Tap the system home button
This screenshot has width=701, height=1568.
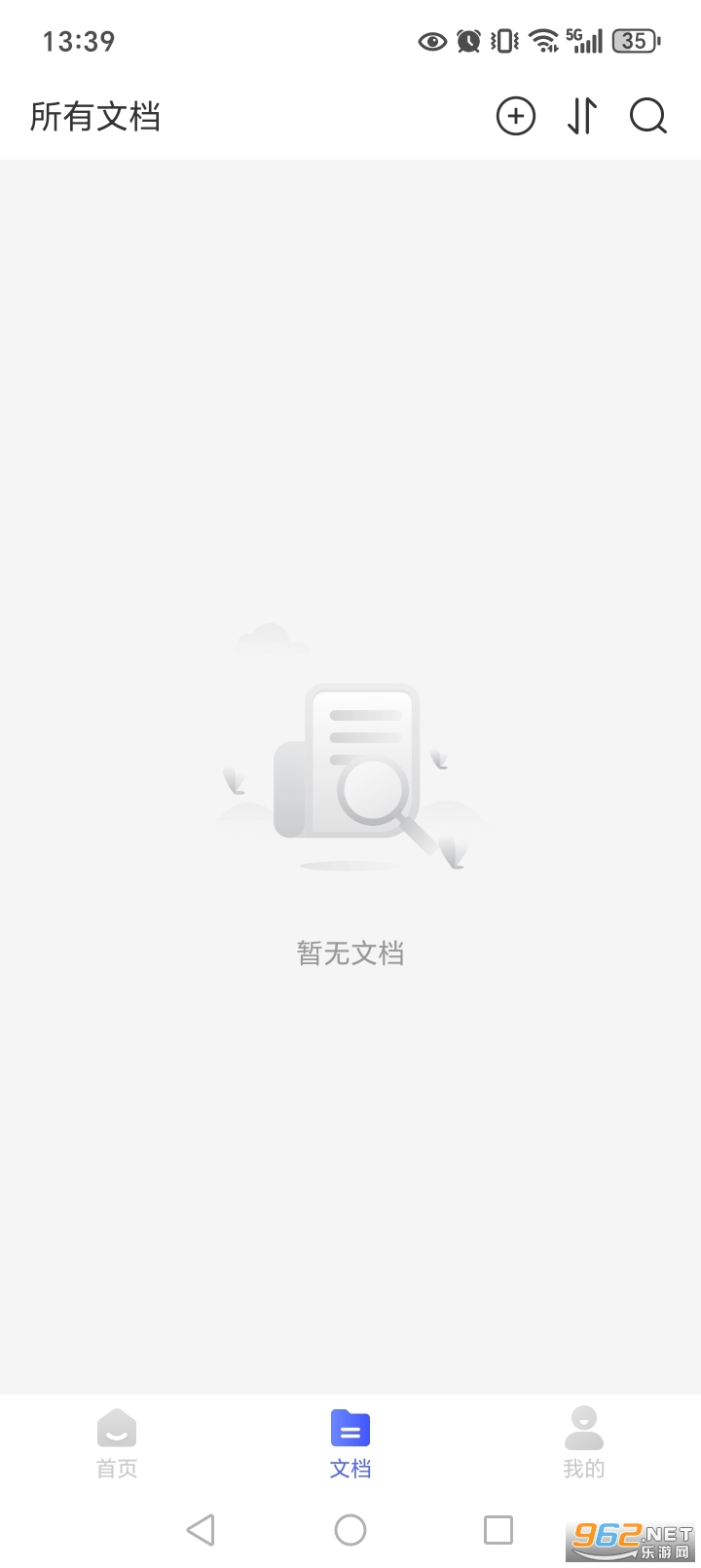coord(350,1530)
